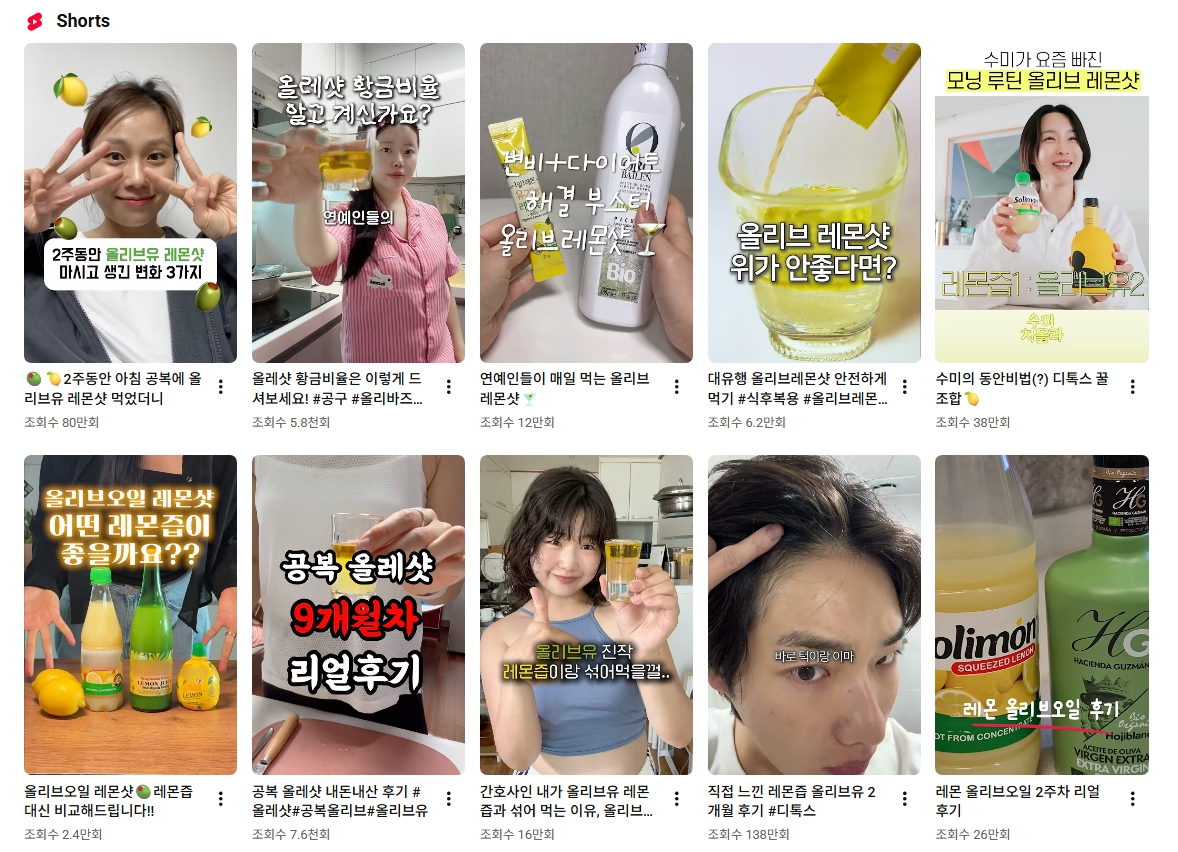The height and width of the screenshot is (852, 1178).
Task: Open the '공복 올레샷 9개월차 리얼후기' short
Action: click(x=358, y=614)
